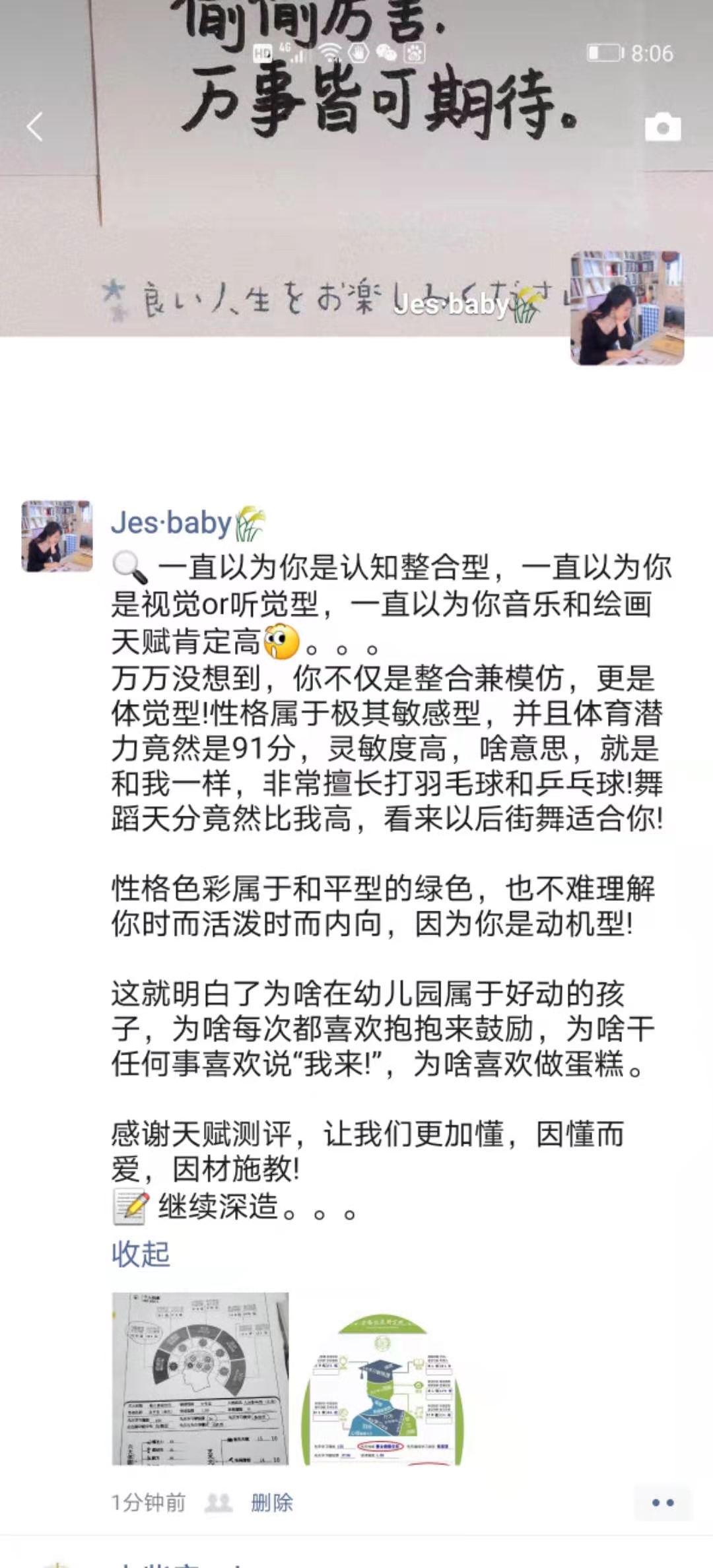Screen dimensions: 713x1568
Task: Delete this post via 删除
Action: click(271, 1503)
